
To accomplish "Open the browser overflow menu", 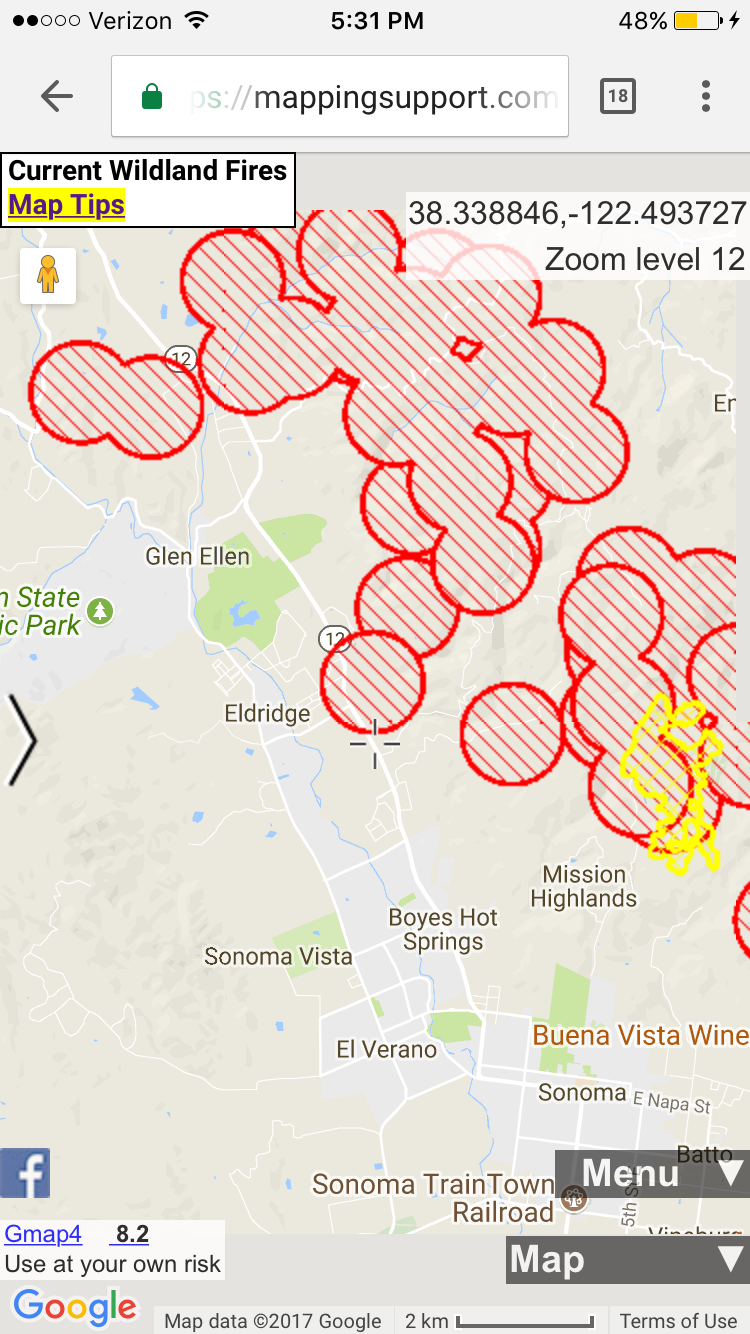I will click(706, 97).
